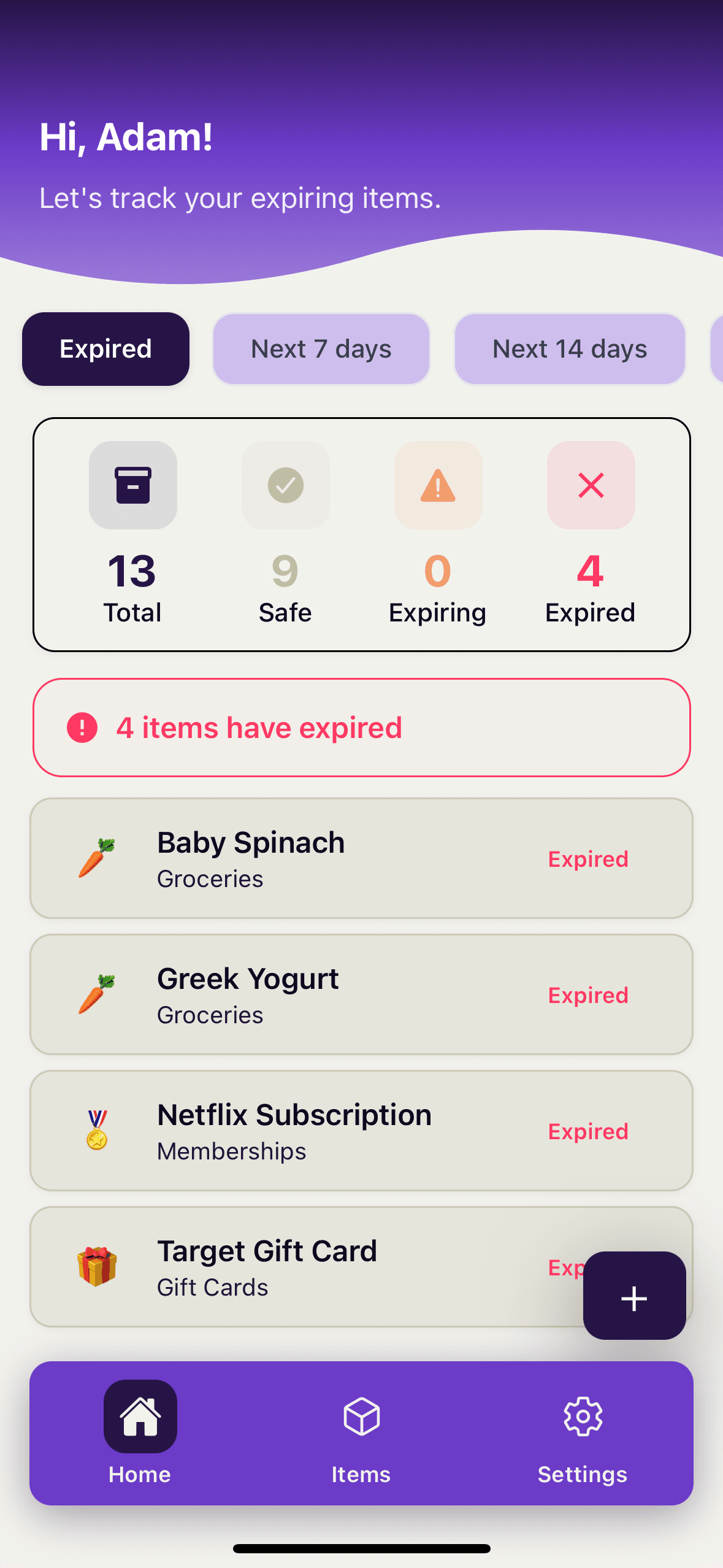Tap the '4 items have expired' banner
Screen dimensions: 723x1568
[362, 728]
